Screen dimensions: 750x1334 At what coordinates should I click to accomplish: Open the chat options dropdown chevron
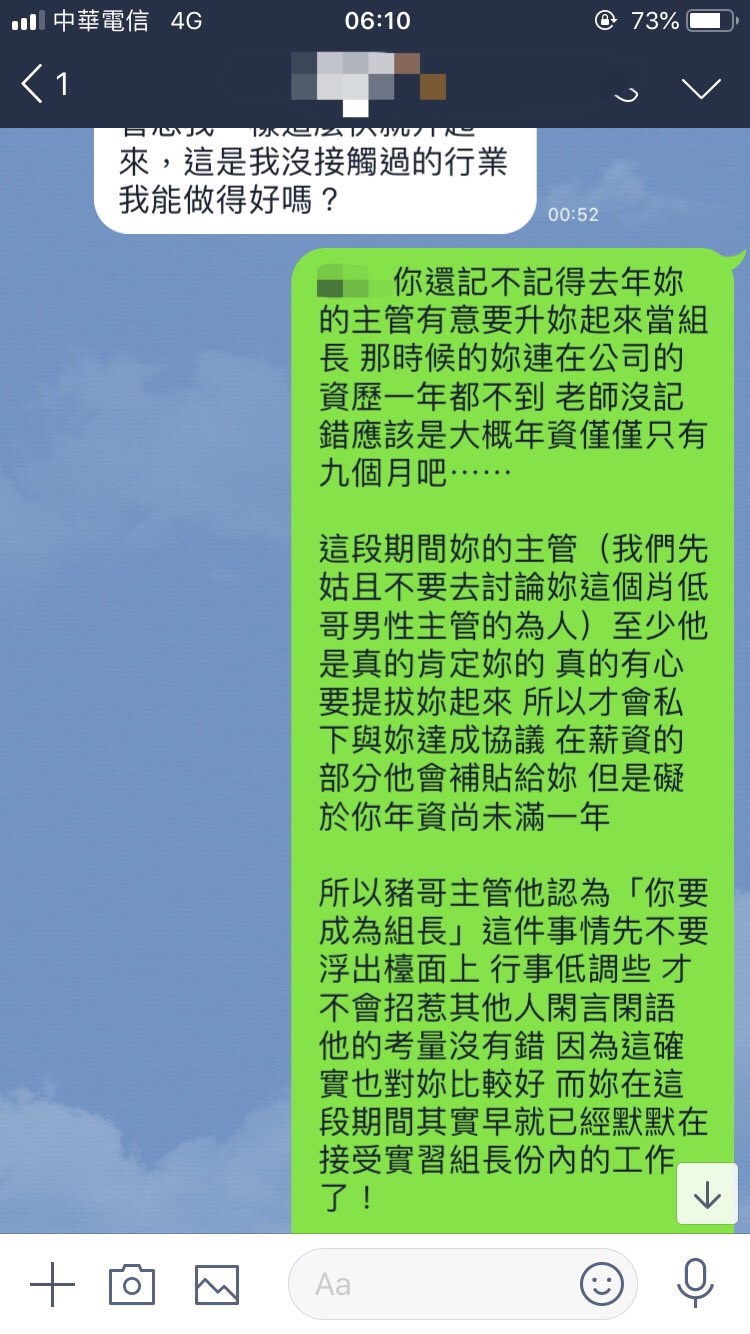pos(701,88)
